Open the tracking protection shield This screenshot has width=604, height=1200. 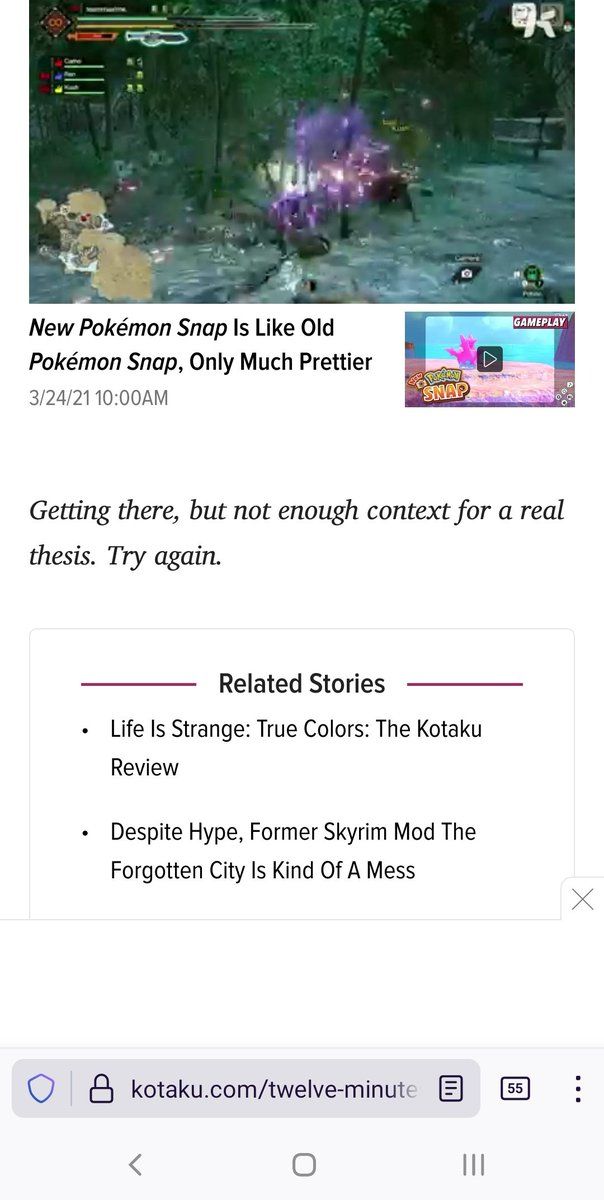[x=41, y=1089]
